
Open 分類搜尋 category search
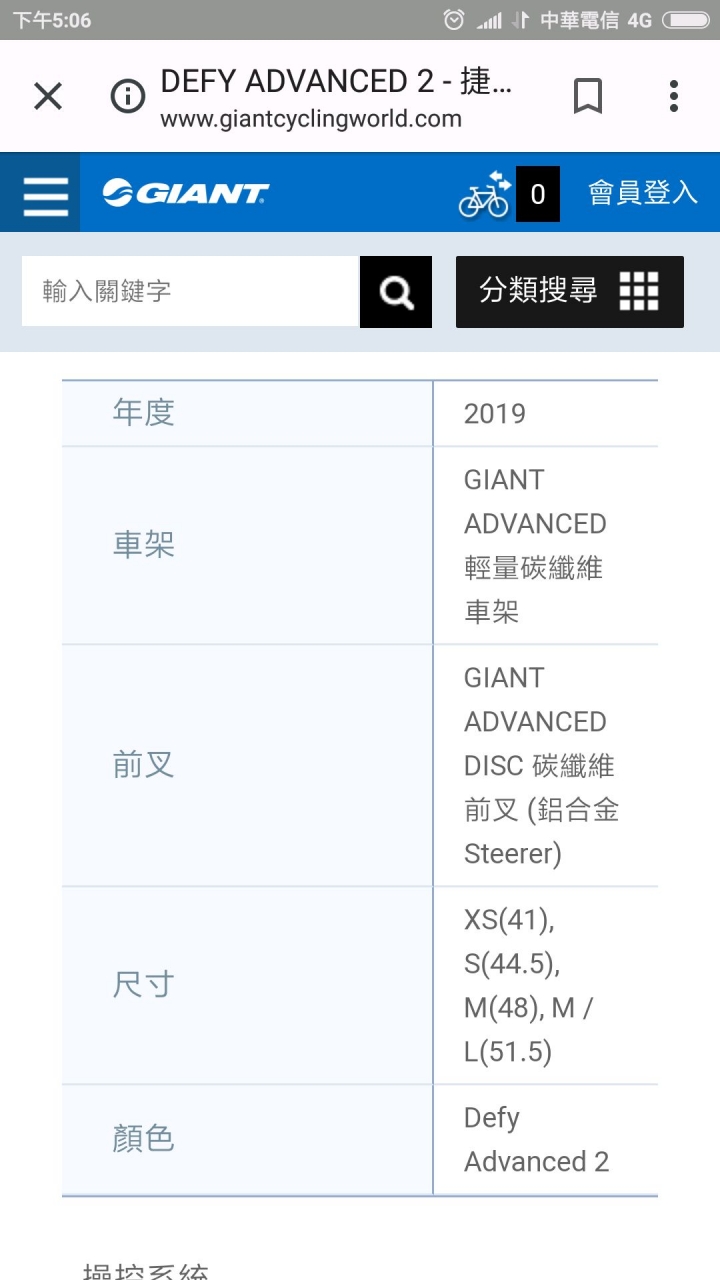click(569, 292)
